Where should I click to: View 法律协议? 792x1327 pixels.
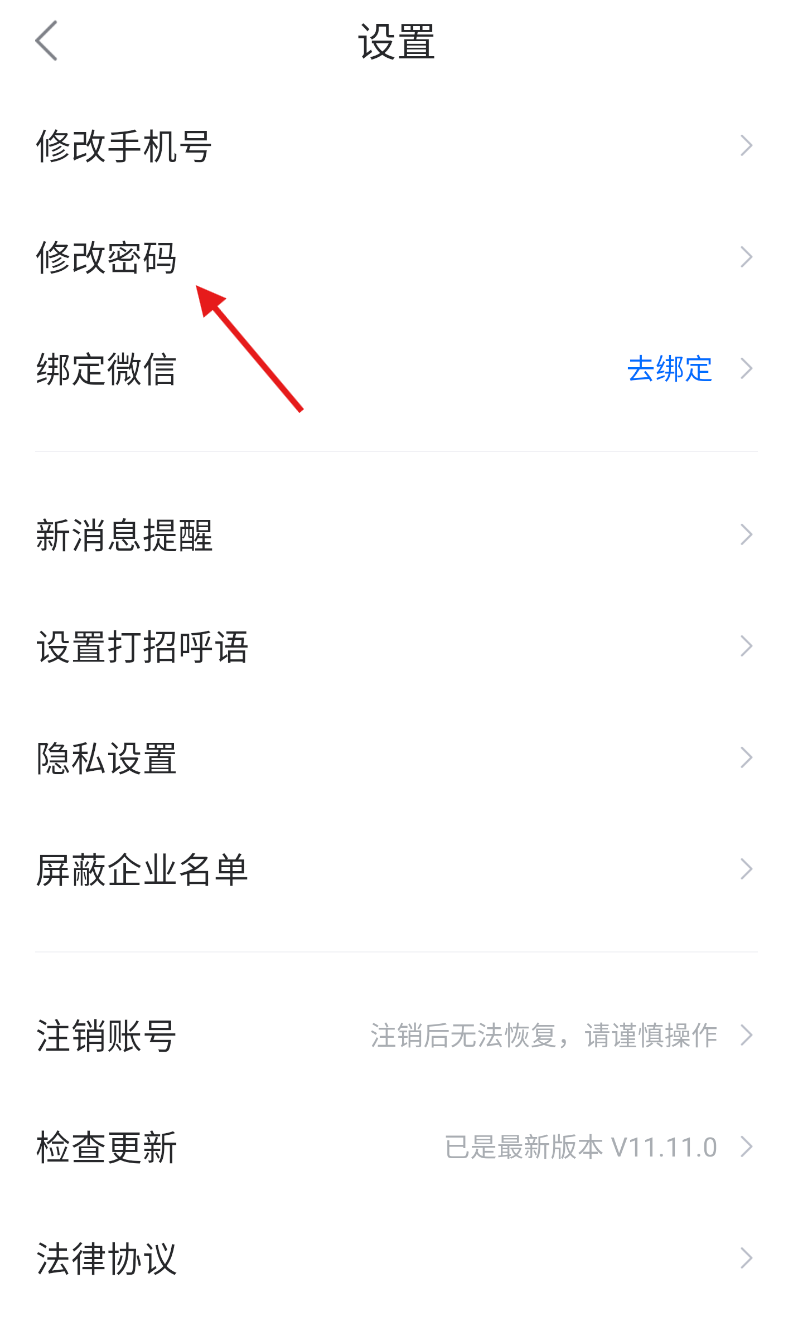396,1258
